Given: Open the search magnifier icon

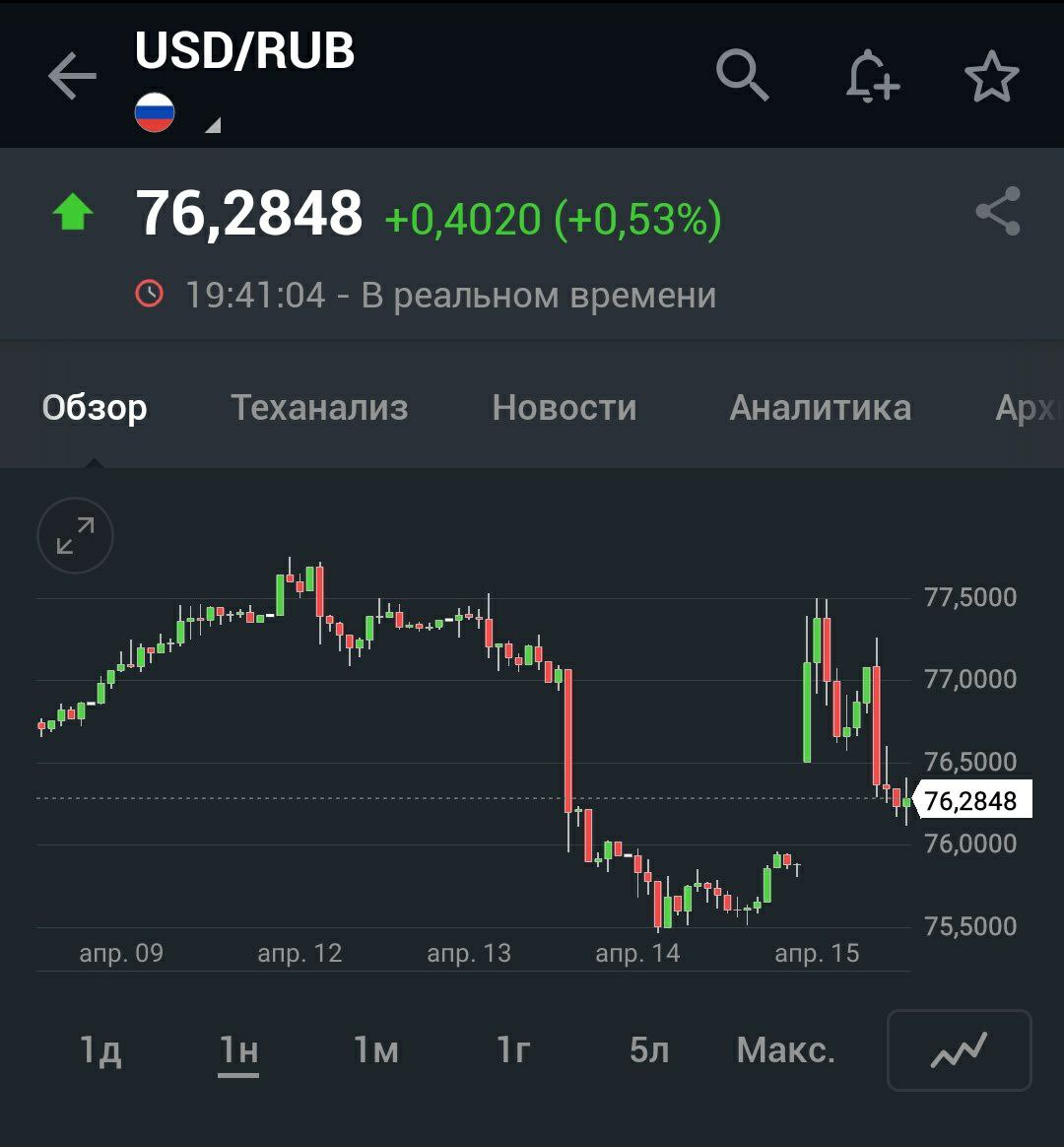Looking at the screenshot, I should click(742, 76).
